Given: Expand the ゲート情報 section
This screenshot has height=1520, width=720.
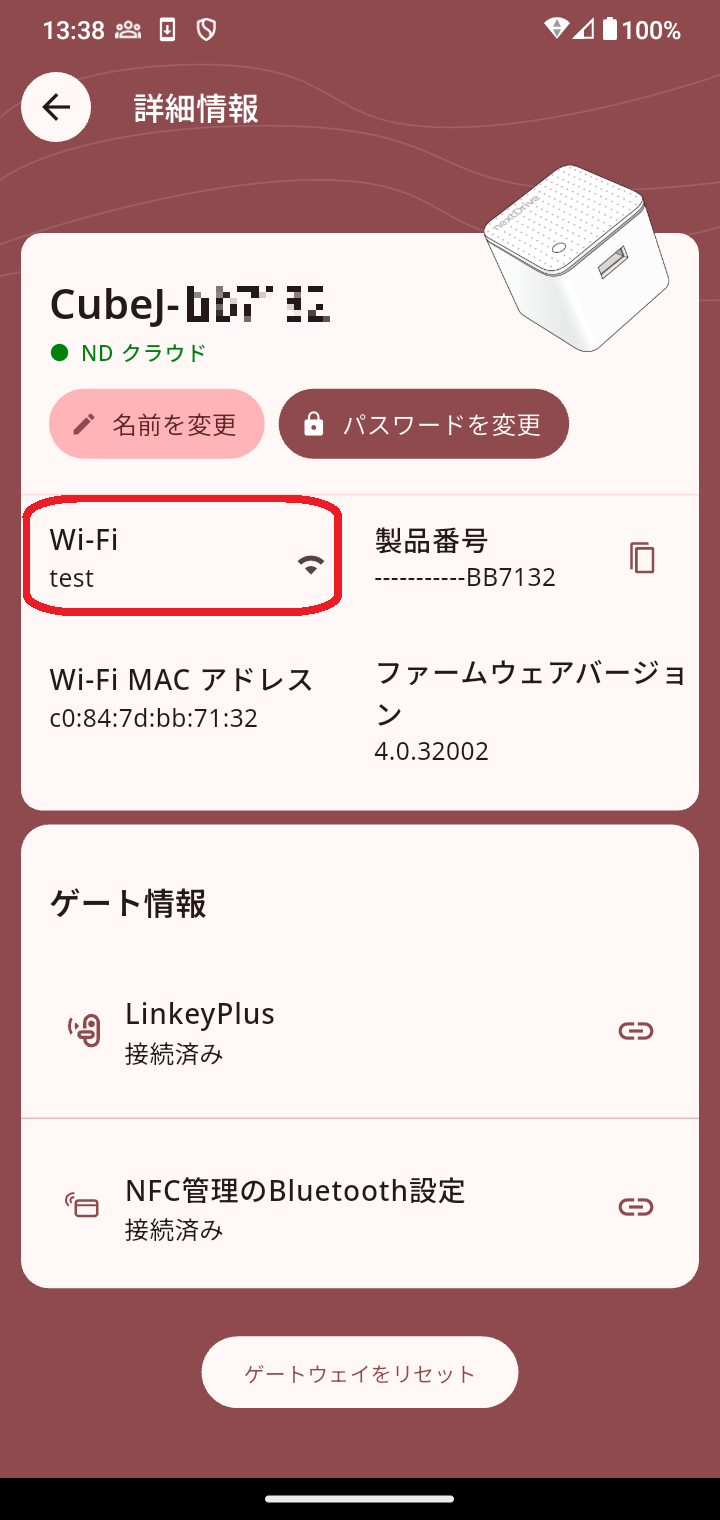Looking at the screenshot, I should tap(129, 903).
